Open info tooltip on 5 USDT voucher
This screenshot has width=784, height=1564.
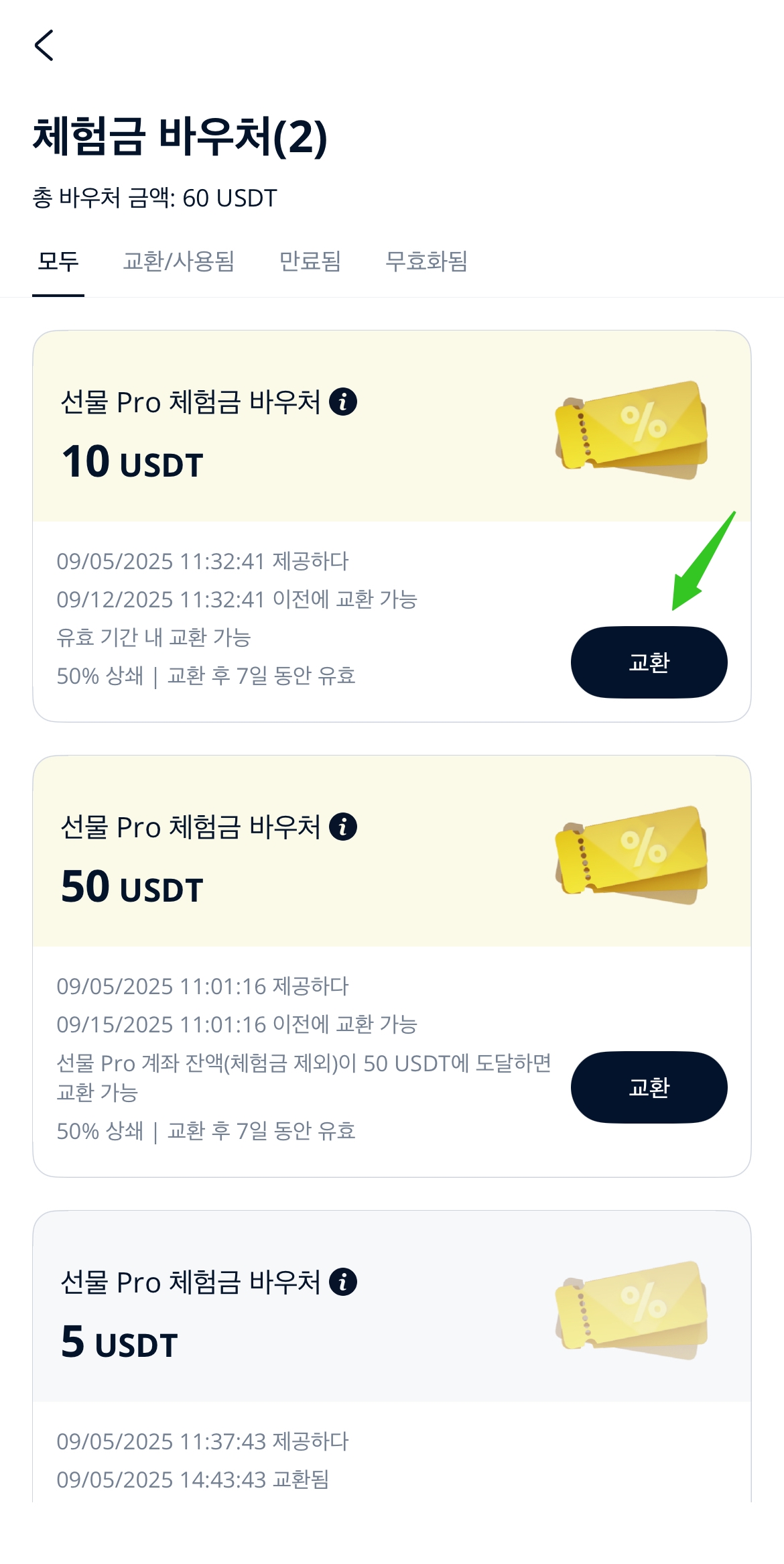point(344,1282)
